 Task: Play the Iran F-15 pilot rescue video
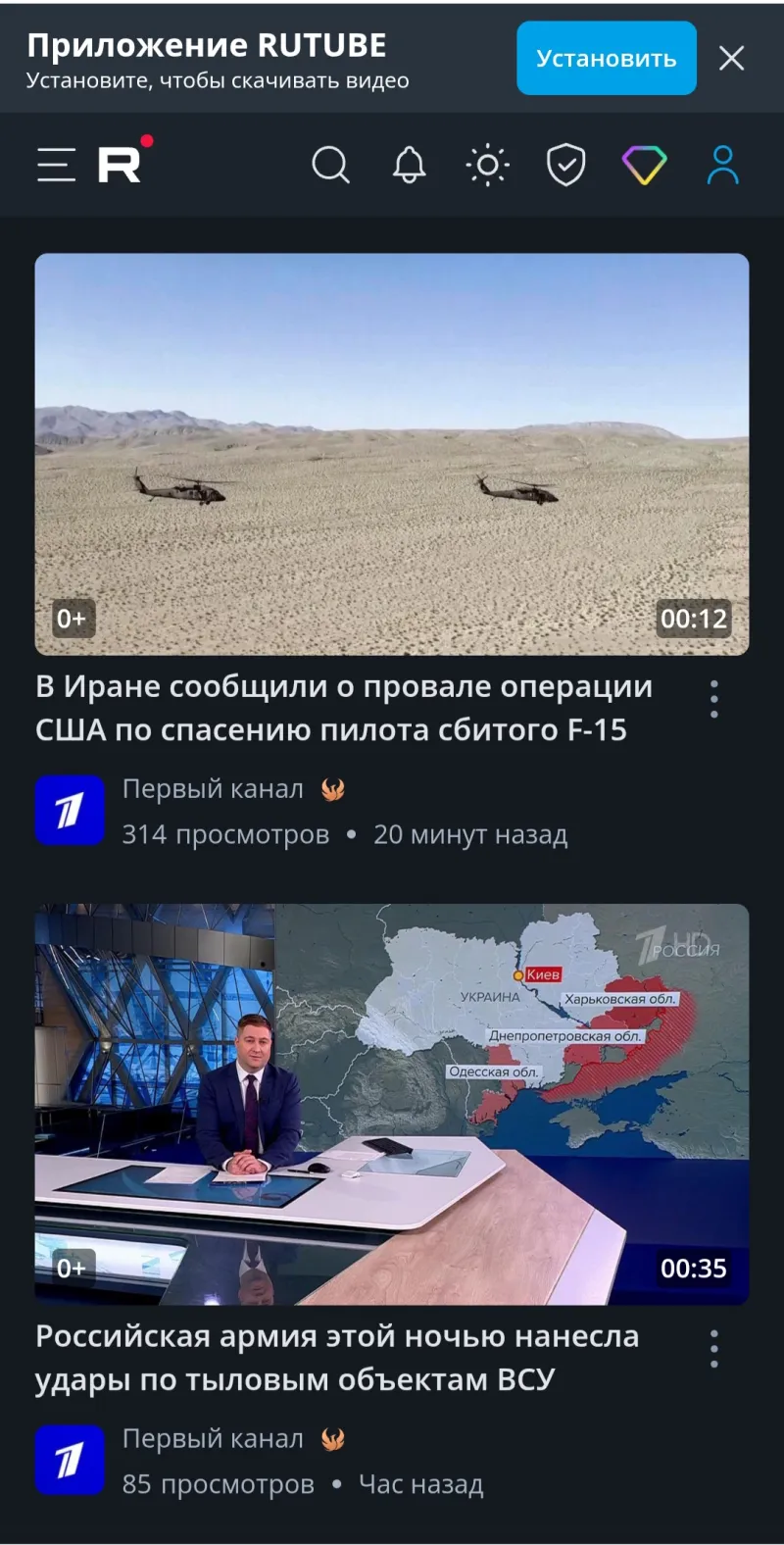(392, 454)
